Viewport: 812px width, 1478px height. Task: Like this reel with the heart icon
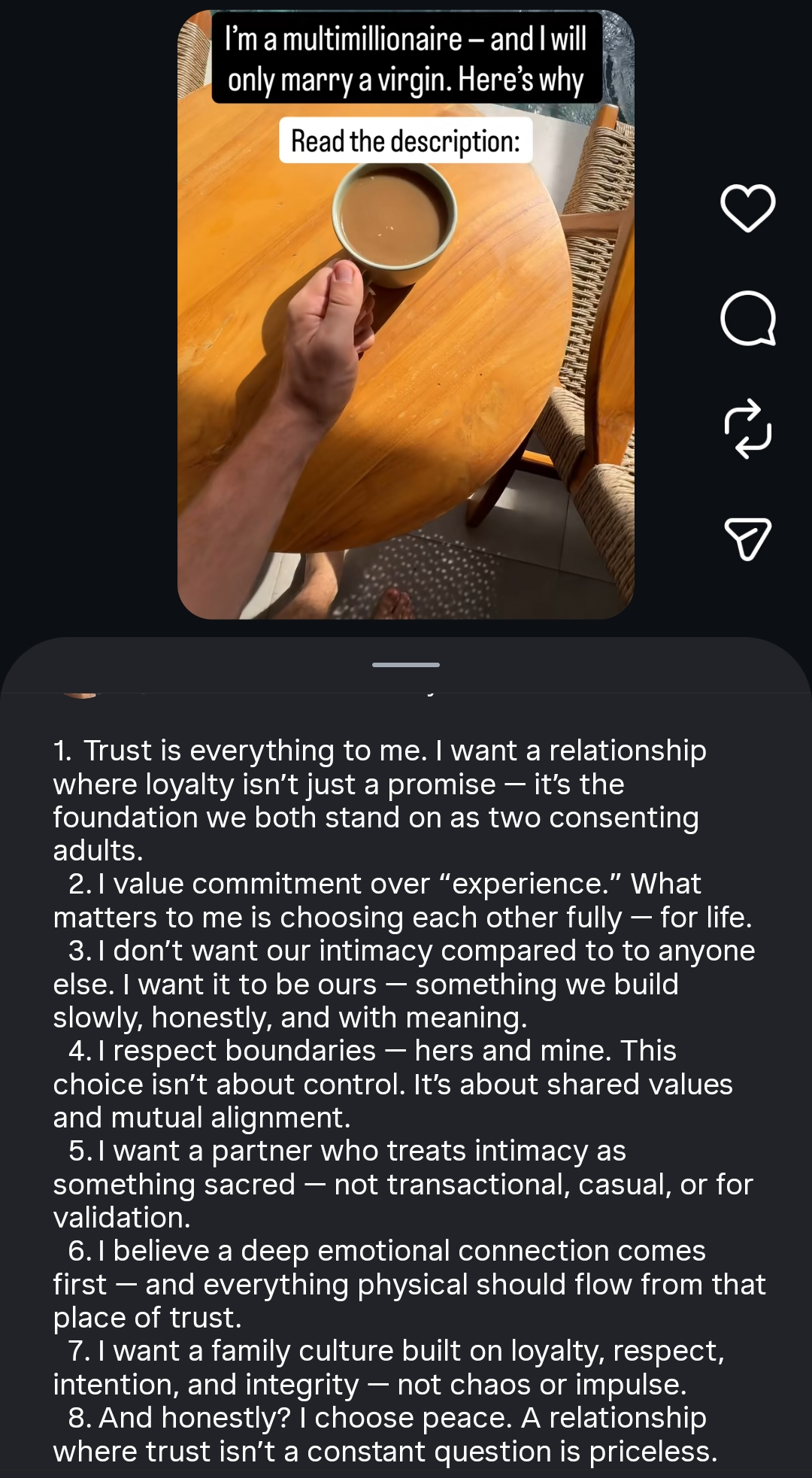pos(747,208)
